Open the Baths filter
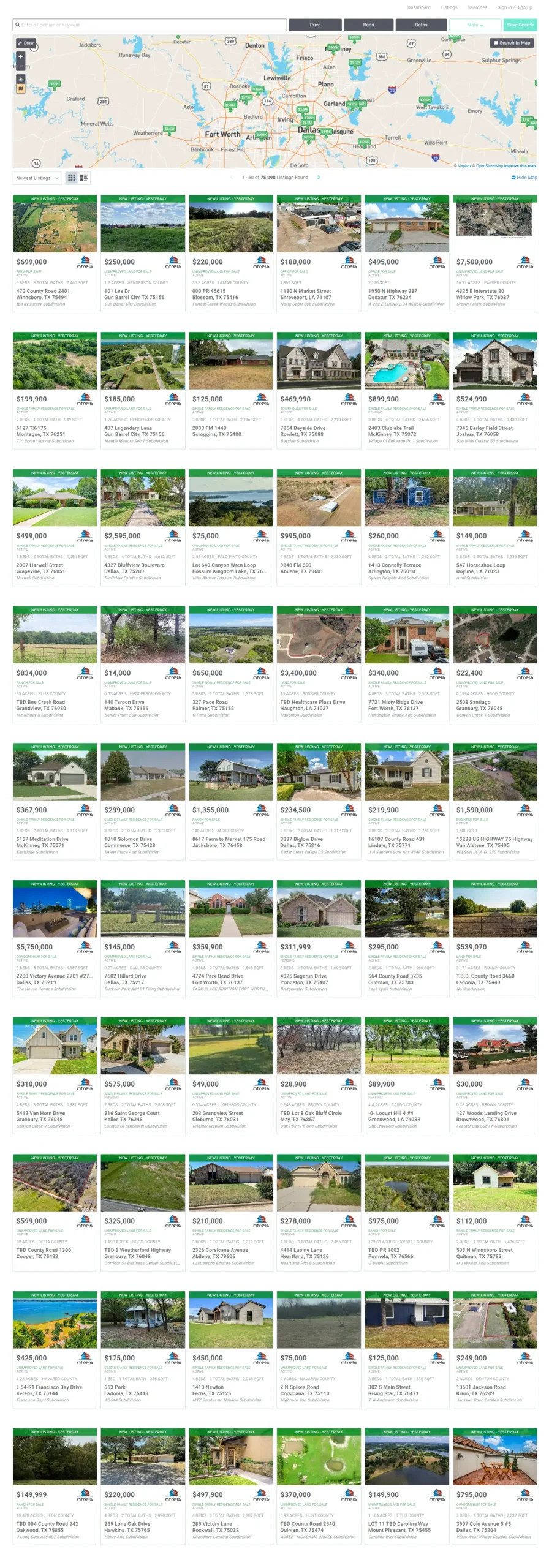Image resolution: width=549 pixels, height=1568 pixels. 421,25
